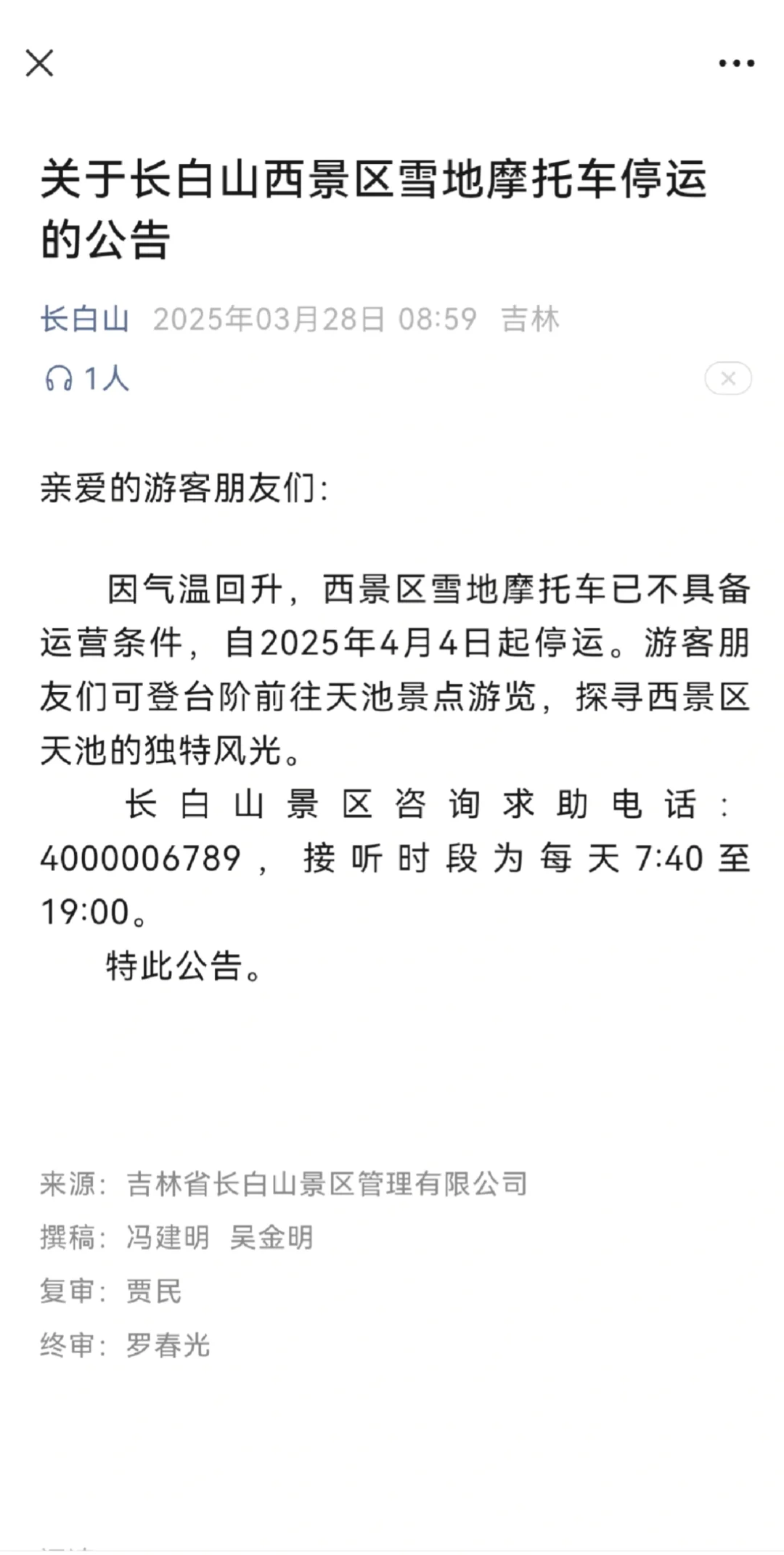The height and width of the screenshot is (1555, 784).
Task: Open the 长白山 official account link
Action: pyautogui.click(x=85, y=319)
